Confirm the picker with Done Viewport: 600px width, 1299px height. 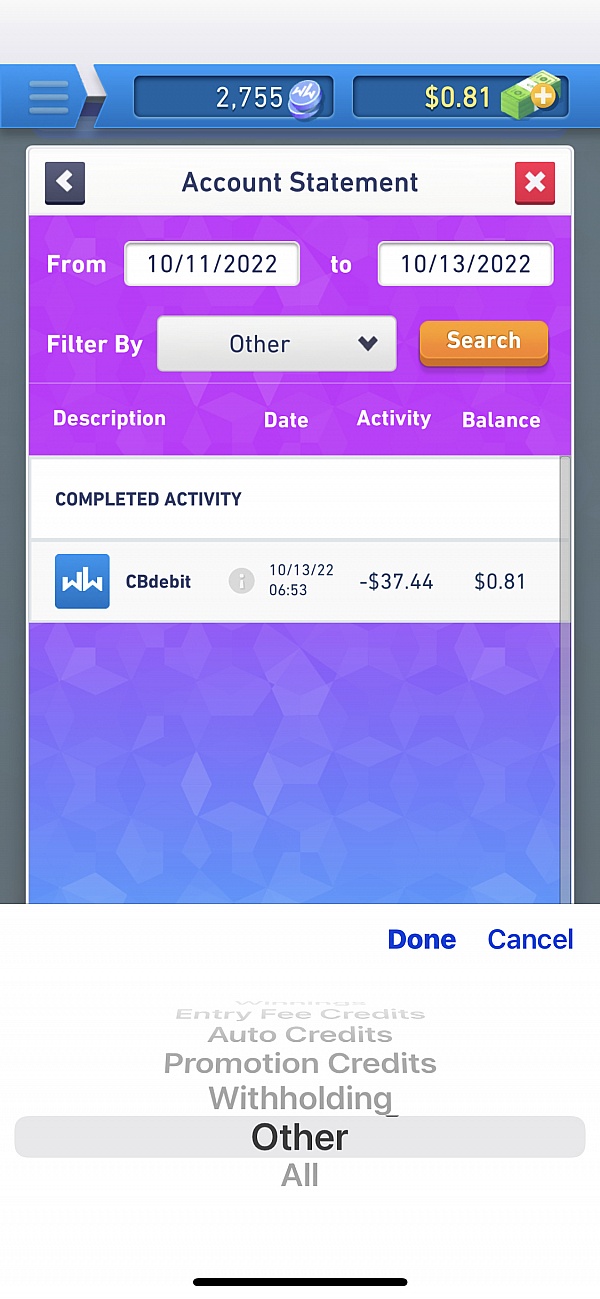click(422, 939)
